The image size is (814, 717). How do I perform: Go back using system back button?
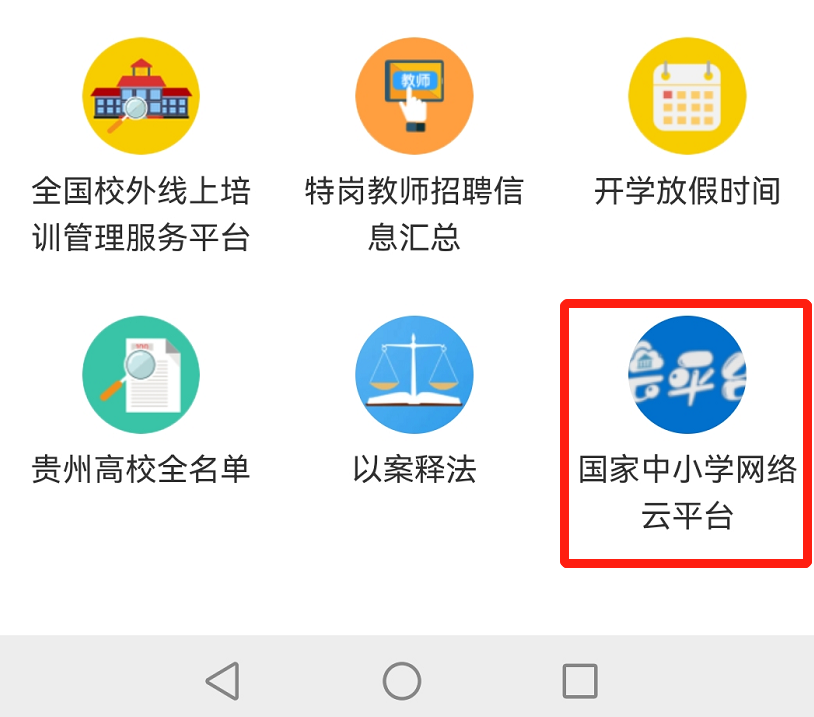(x=222, y=681)
